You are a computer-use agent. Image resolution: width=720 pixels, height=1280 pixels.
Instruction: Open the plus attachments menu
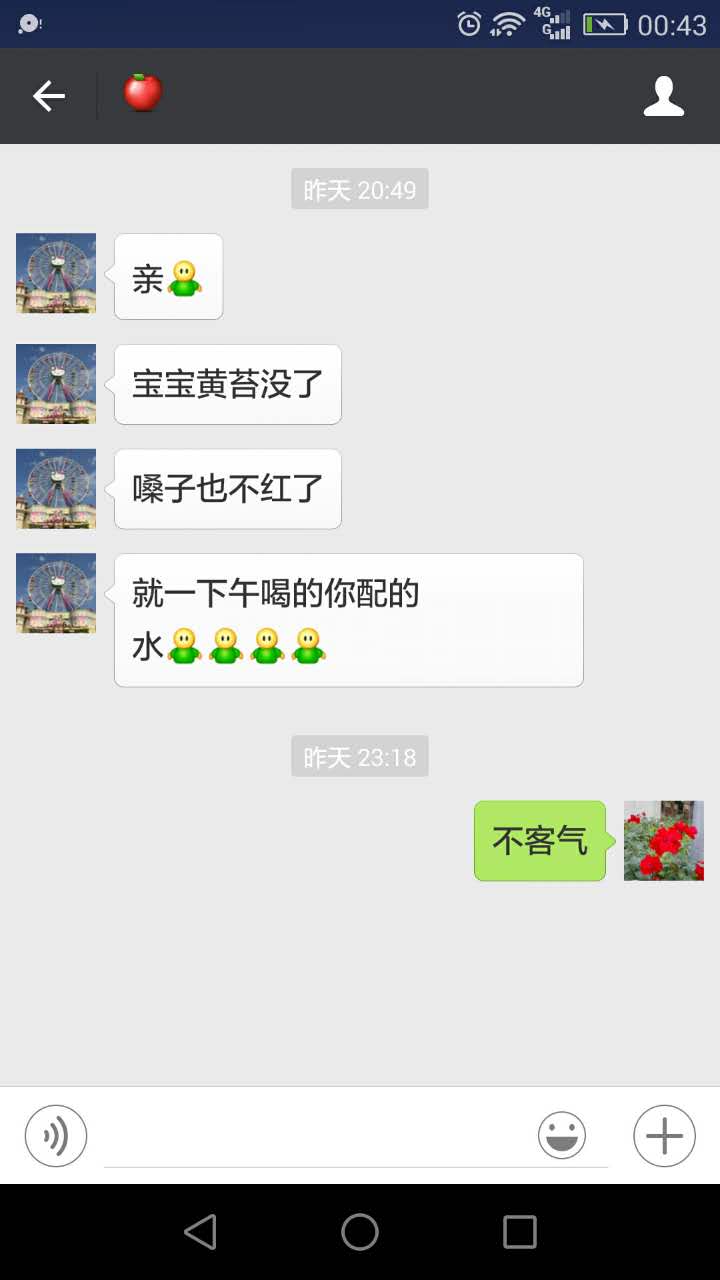[x=664, y=1136]
